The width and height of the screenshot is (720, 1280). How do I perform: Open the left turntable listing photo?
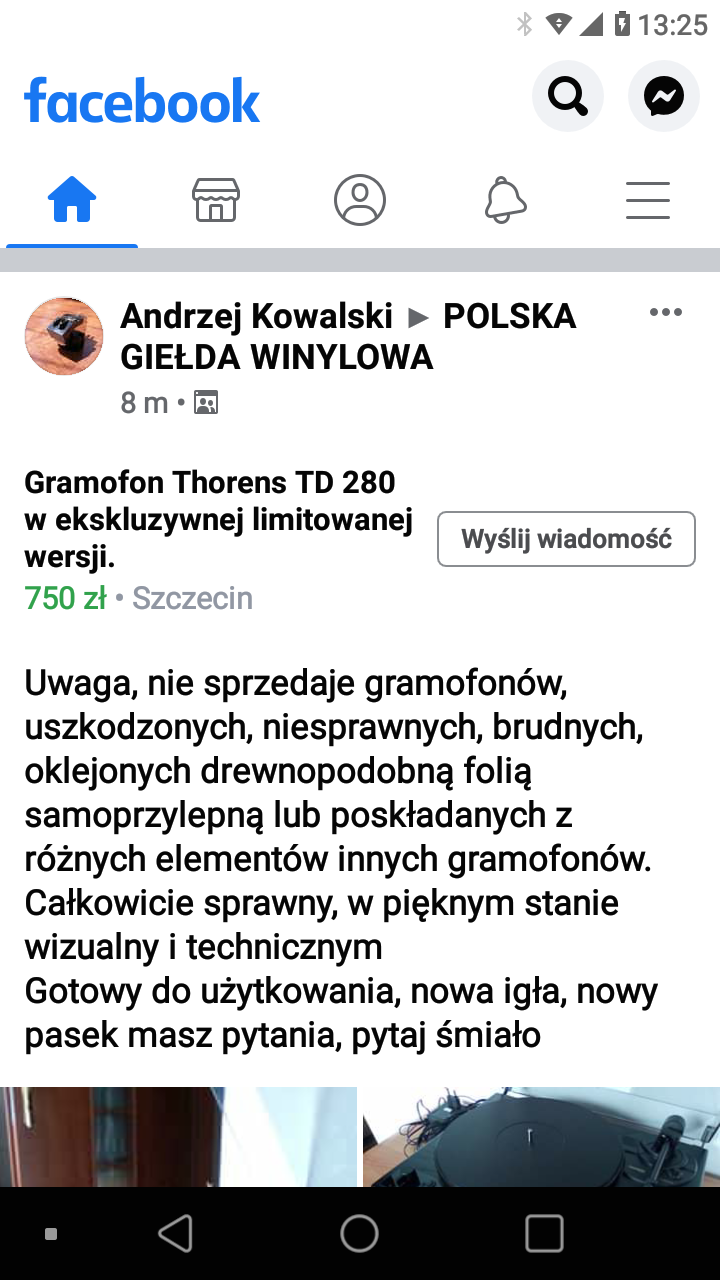pyautogui.click(x=178, y=1136)
